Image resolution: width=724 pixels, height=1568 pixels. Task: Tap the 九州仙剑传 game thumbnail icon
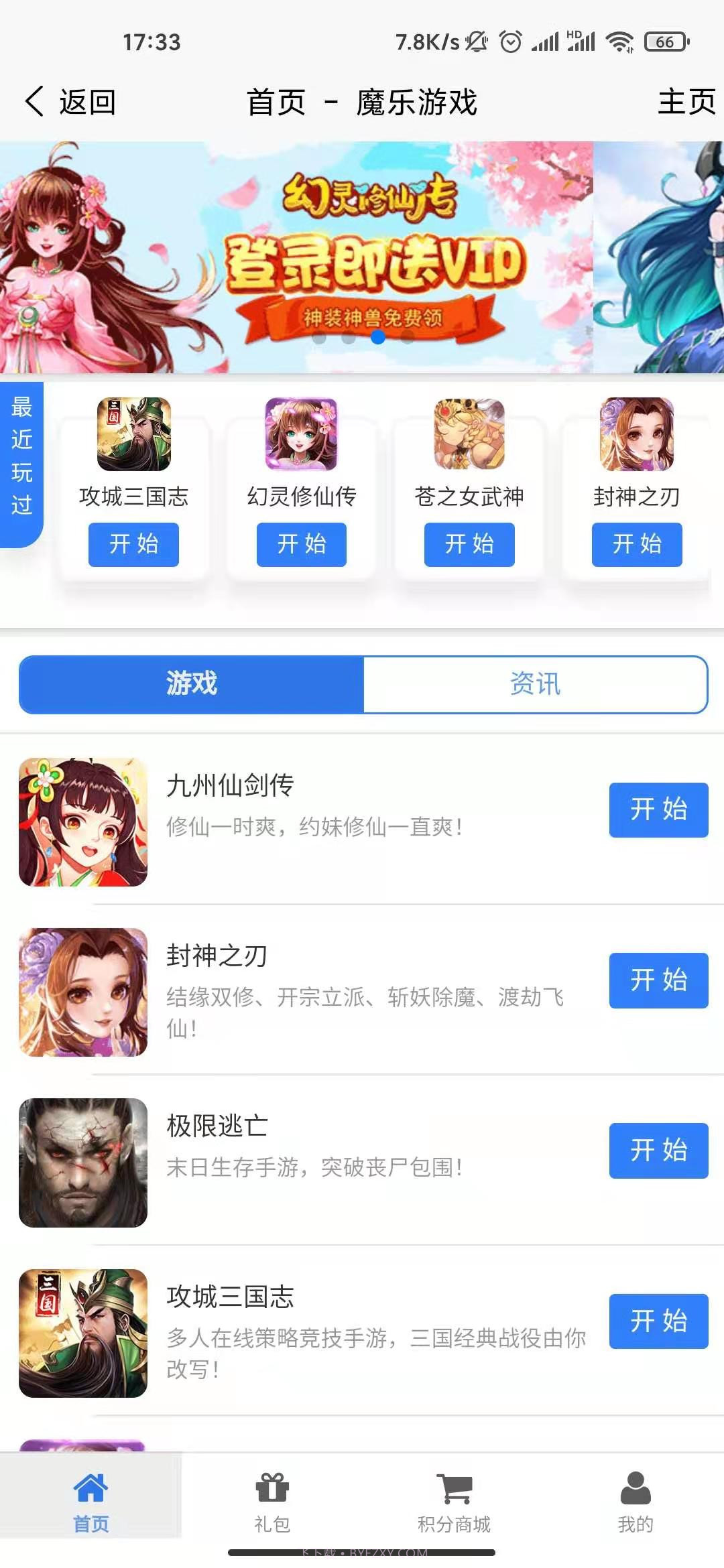[x=83, y=823]
